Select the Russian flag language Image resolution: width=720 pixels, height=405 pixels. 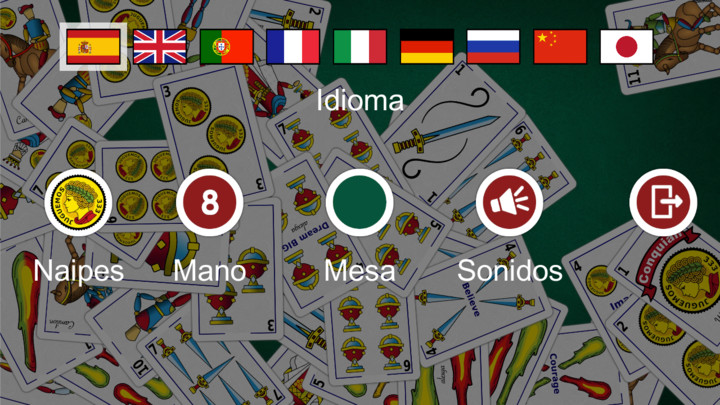[x=493, y=46]
